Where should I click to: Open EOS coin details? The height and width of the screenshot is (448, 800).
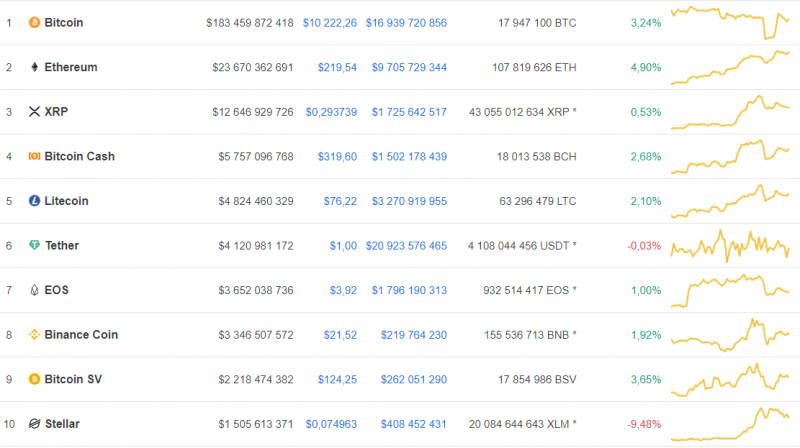point(56,290)
